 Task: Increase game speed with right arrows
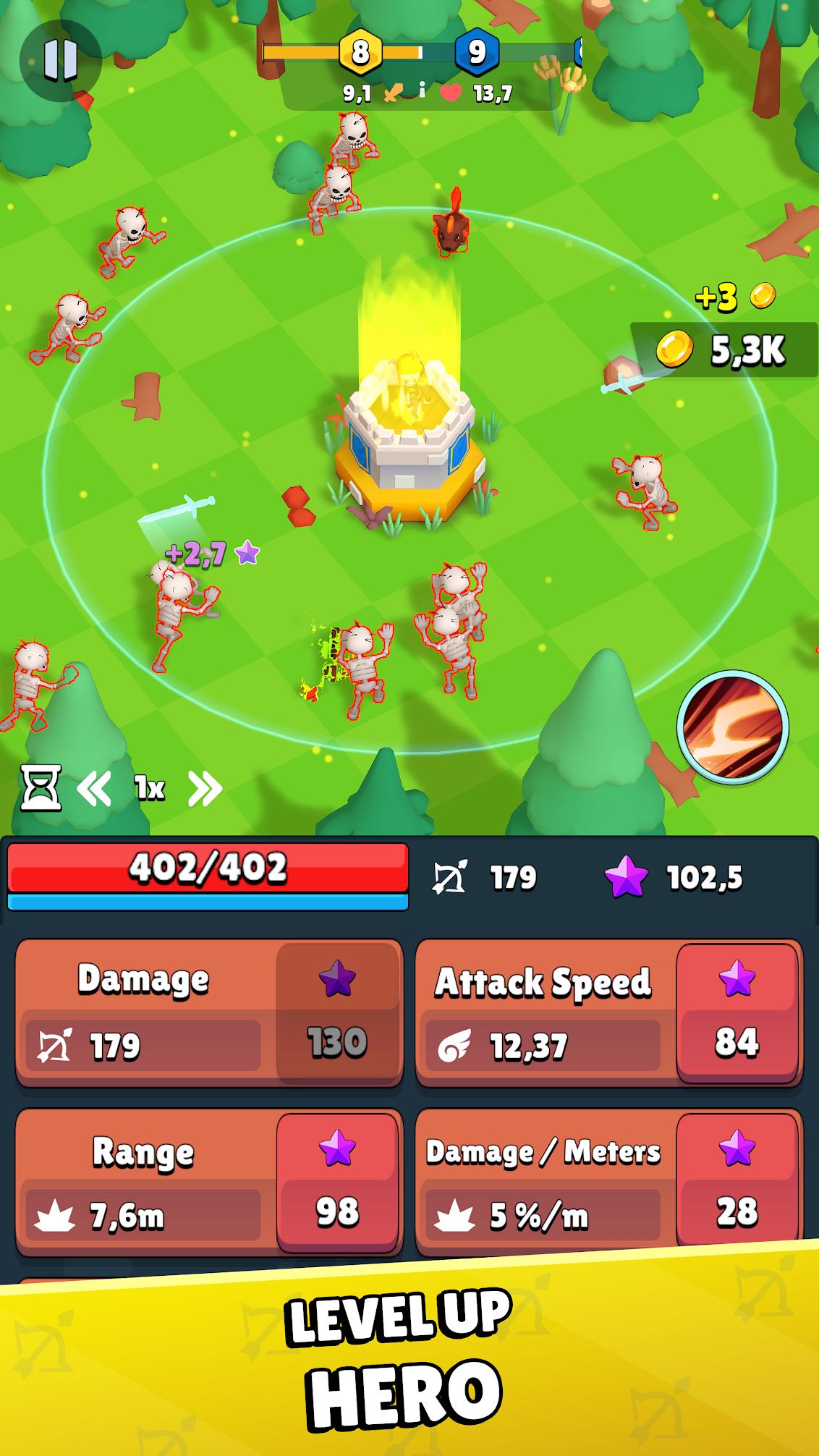(x=205, y=788)
